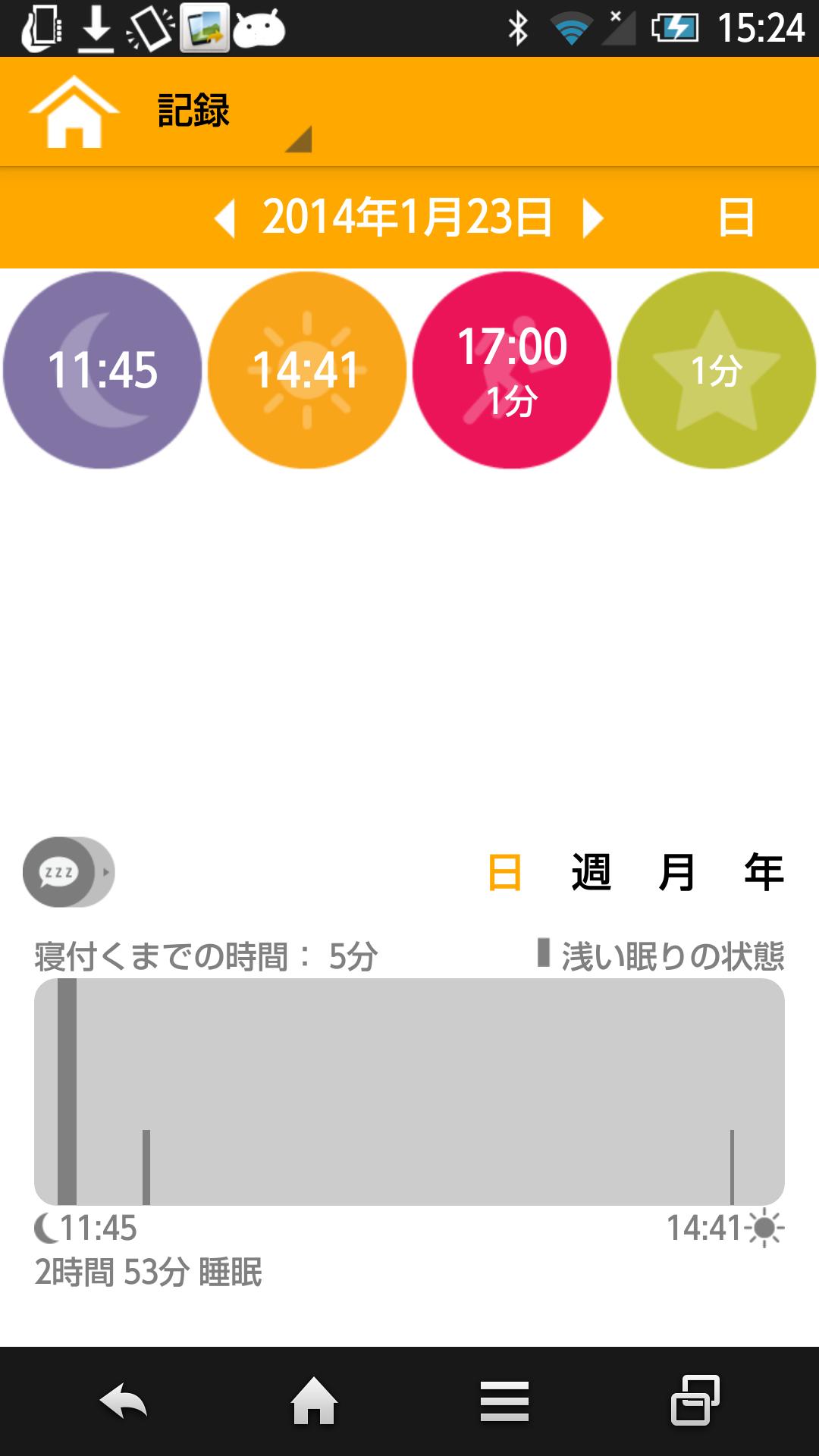This screenshot has height=1456, width=819.
Task: Open the green star 1分 circle
Action: click(716, 370)
